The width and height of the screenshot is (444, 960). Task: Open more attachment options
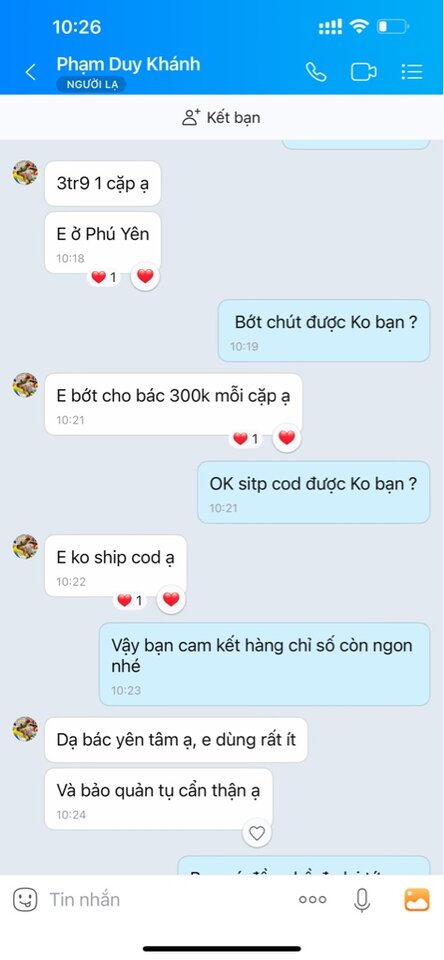[312, 899]
